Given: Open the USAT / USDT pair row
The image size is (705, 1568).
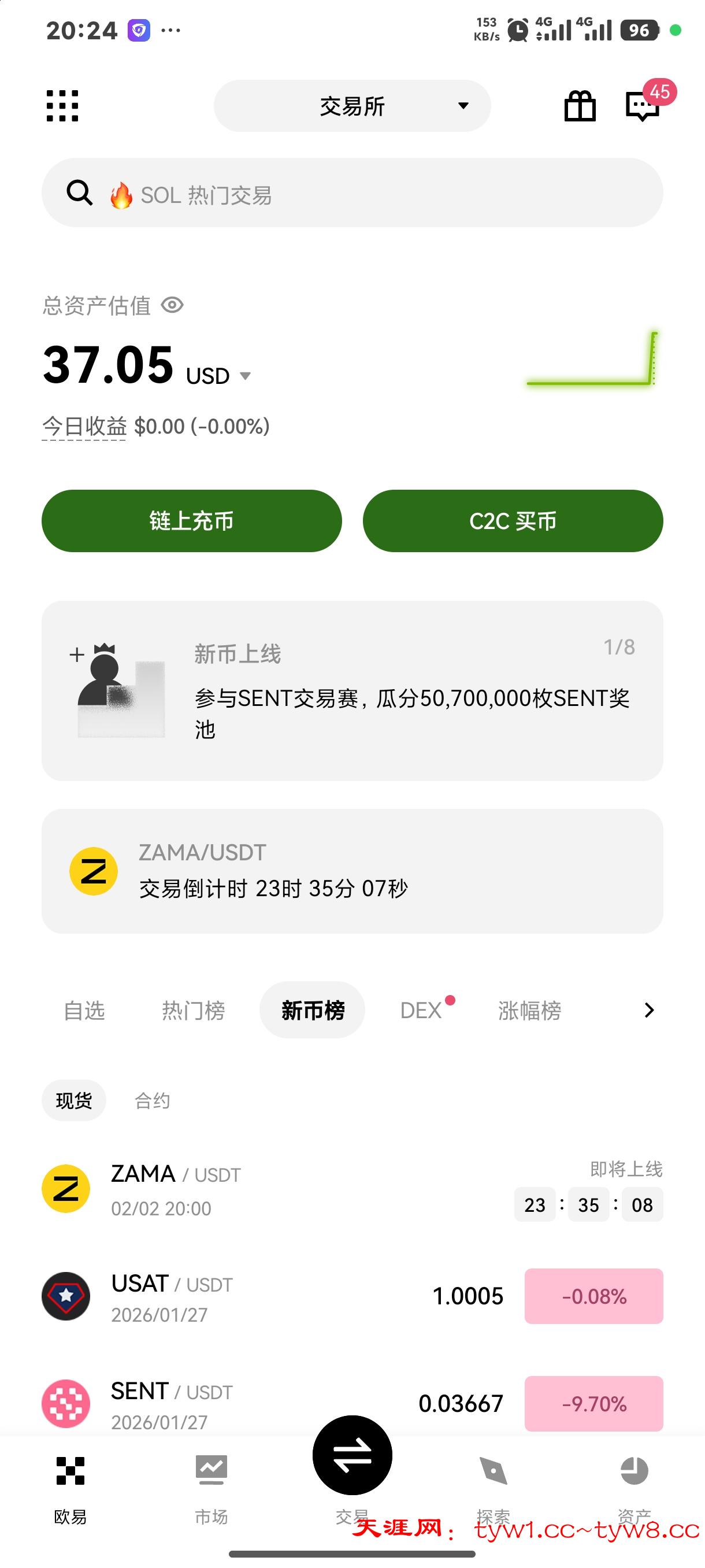Looking at the screenshot, I should (x=352, y=1296).
